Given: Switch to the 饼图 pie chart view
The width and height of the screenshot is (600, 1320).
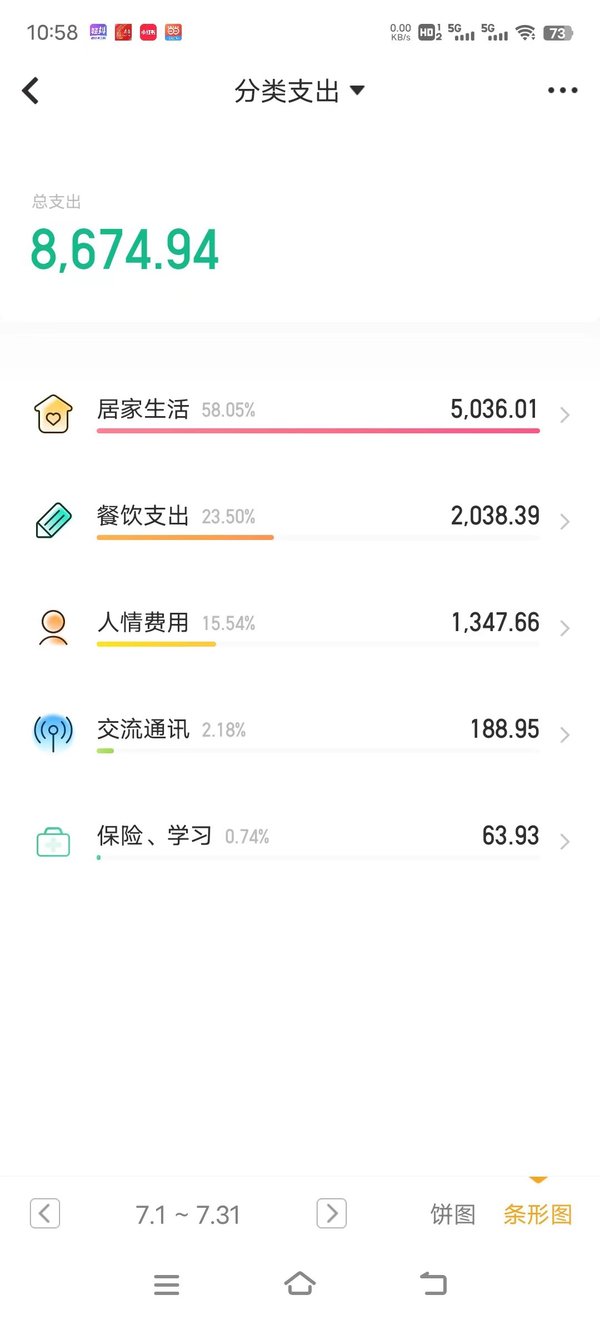Looking at the screenshot, I should 453,1215.
